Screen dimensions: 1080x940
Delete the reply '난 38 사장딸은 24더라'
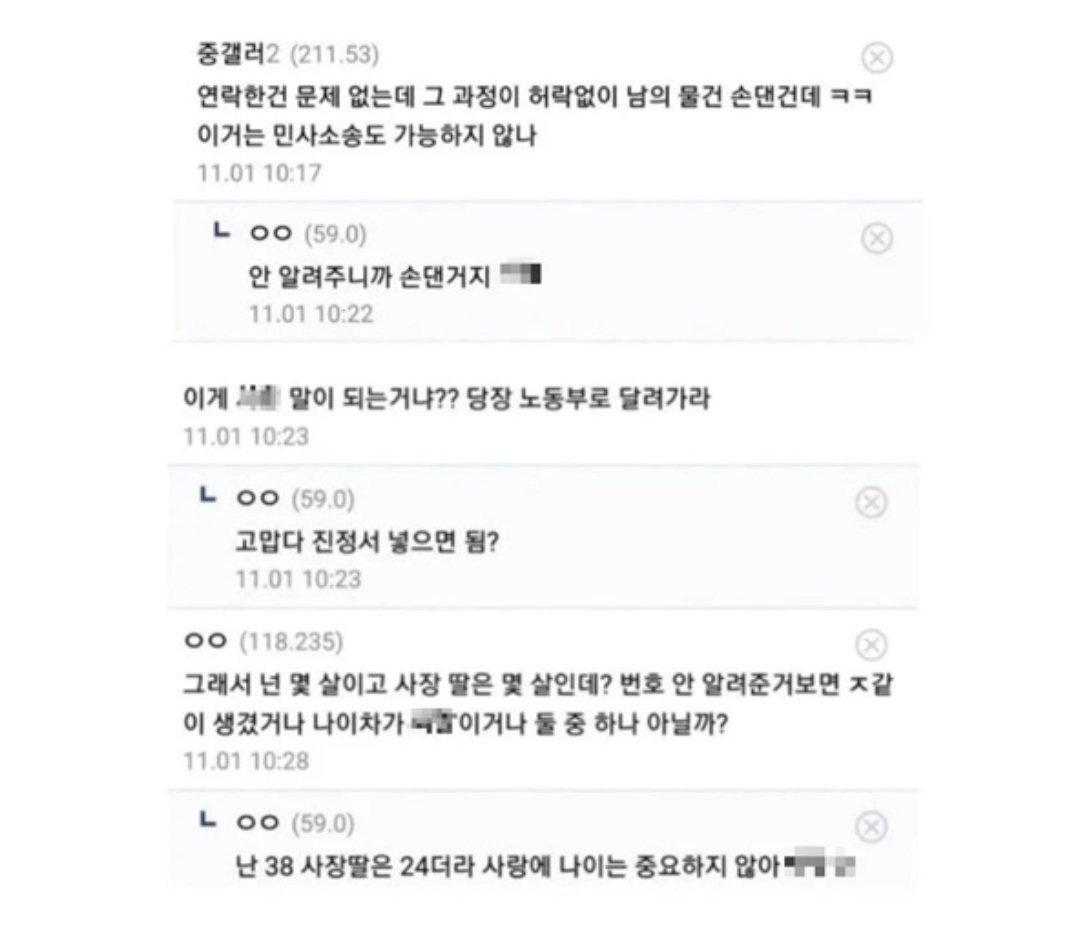(x=872, y=827)
